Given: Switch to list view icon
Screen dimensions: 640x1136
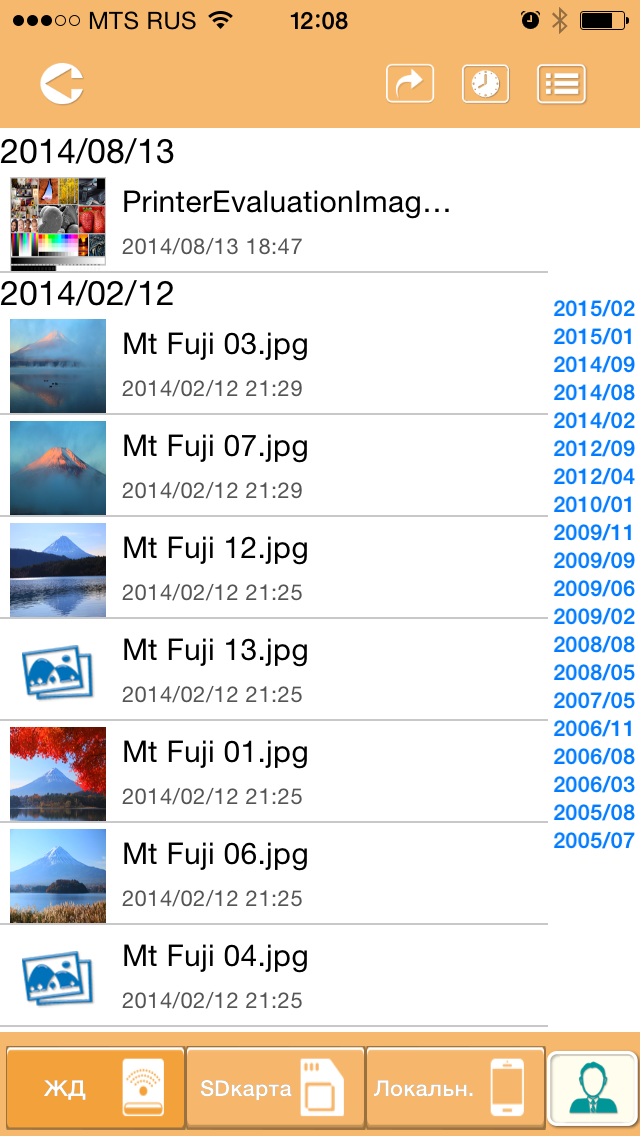Looking at the screenshot, I should click(561, 84).
